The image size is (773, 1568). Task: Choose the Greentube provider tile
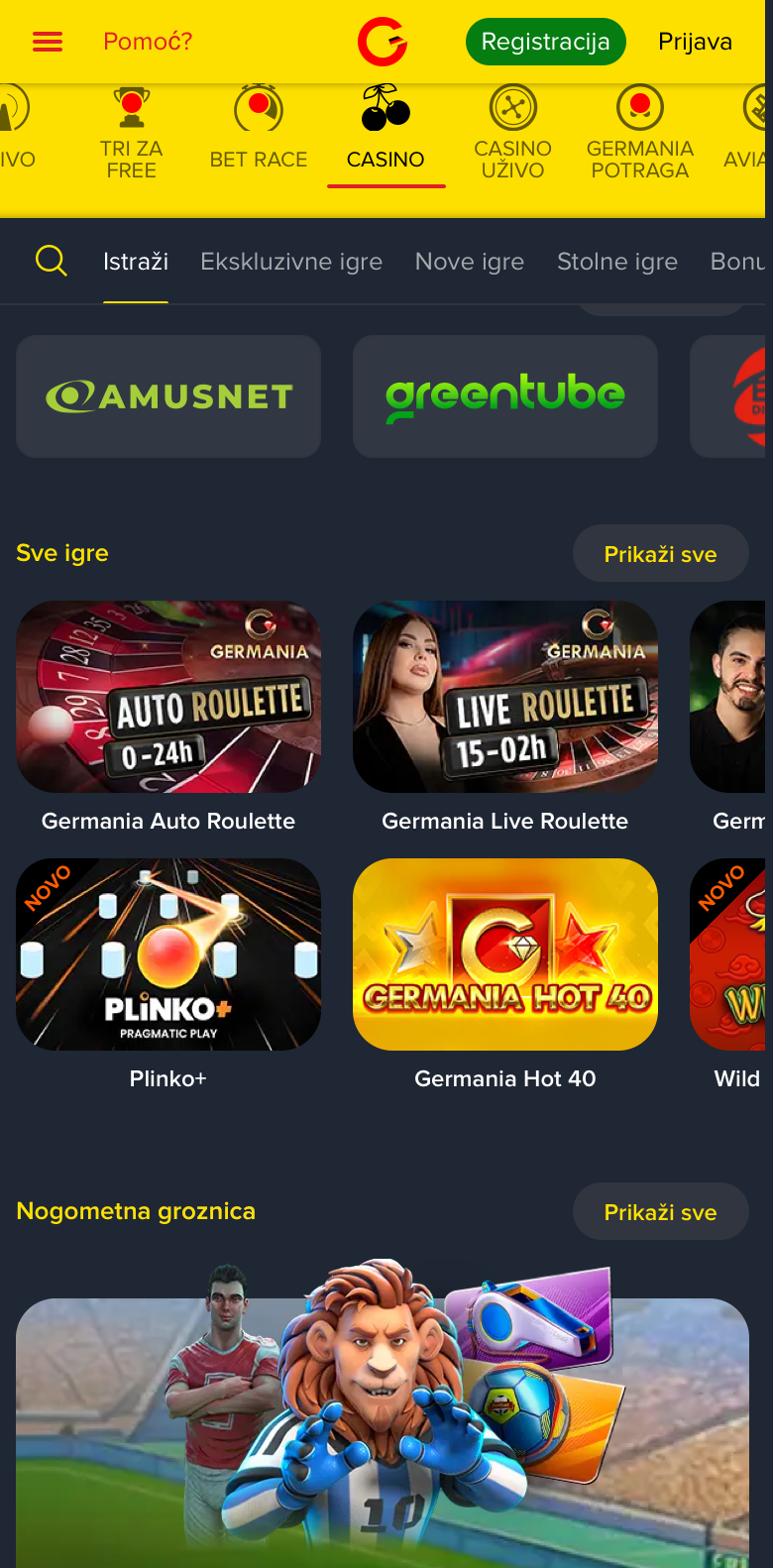click(505, 396)
